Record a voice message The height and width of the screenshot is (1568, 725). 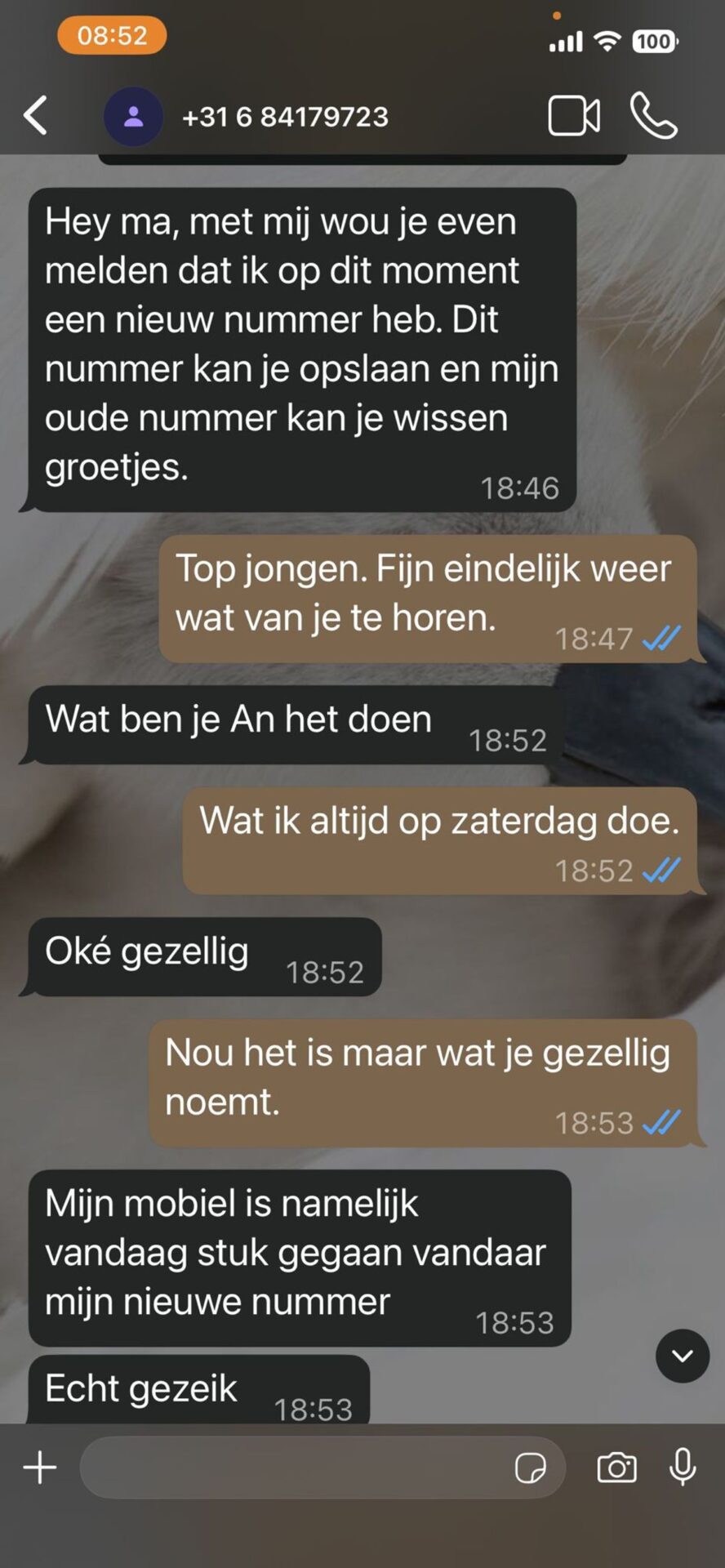683,1468
